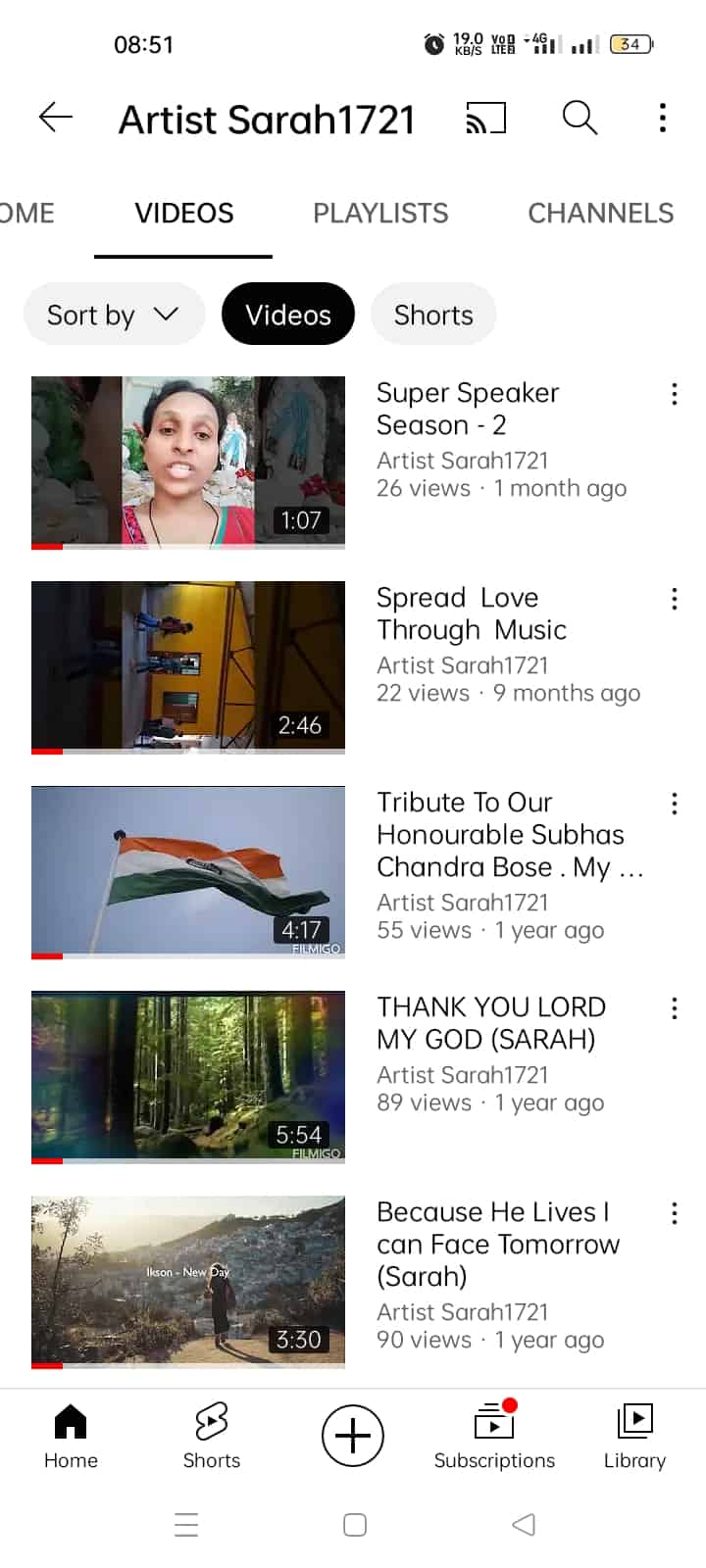Open options for Because He Lives video
The height and width of the screenshot is (1568, 706).
[x=675, y=1213]
